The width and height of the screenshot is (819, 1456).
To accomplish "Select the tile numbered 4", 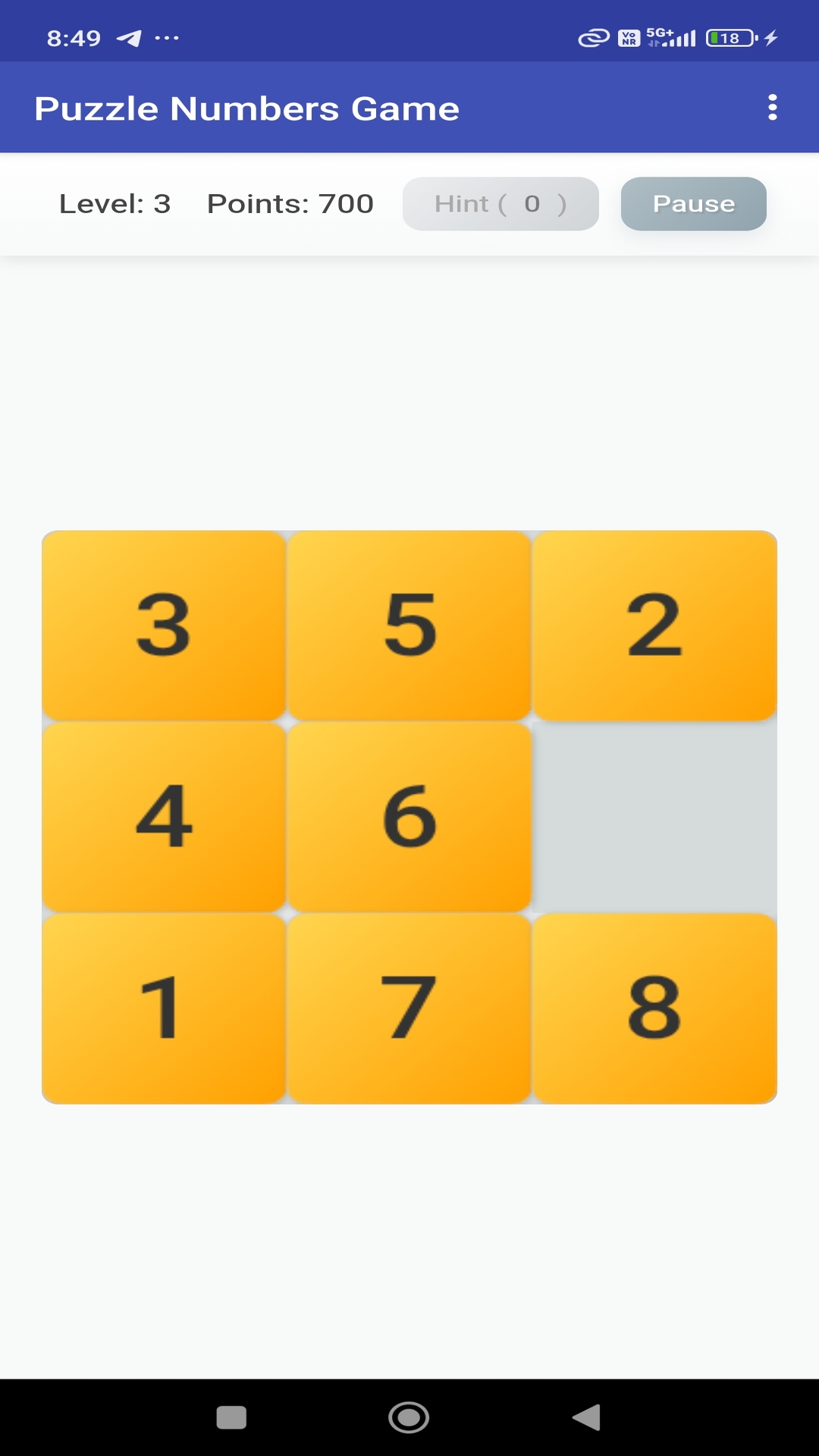I will tap(164, 817).
